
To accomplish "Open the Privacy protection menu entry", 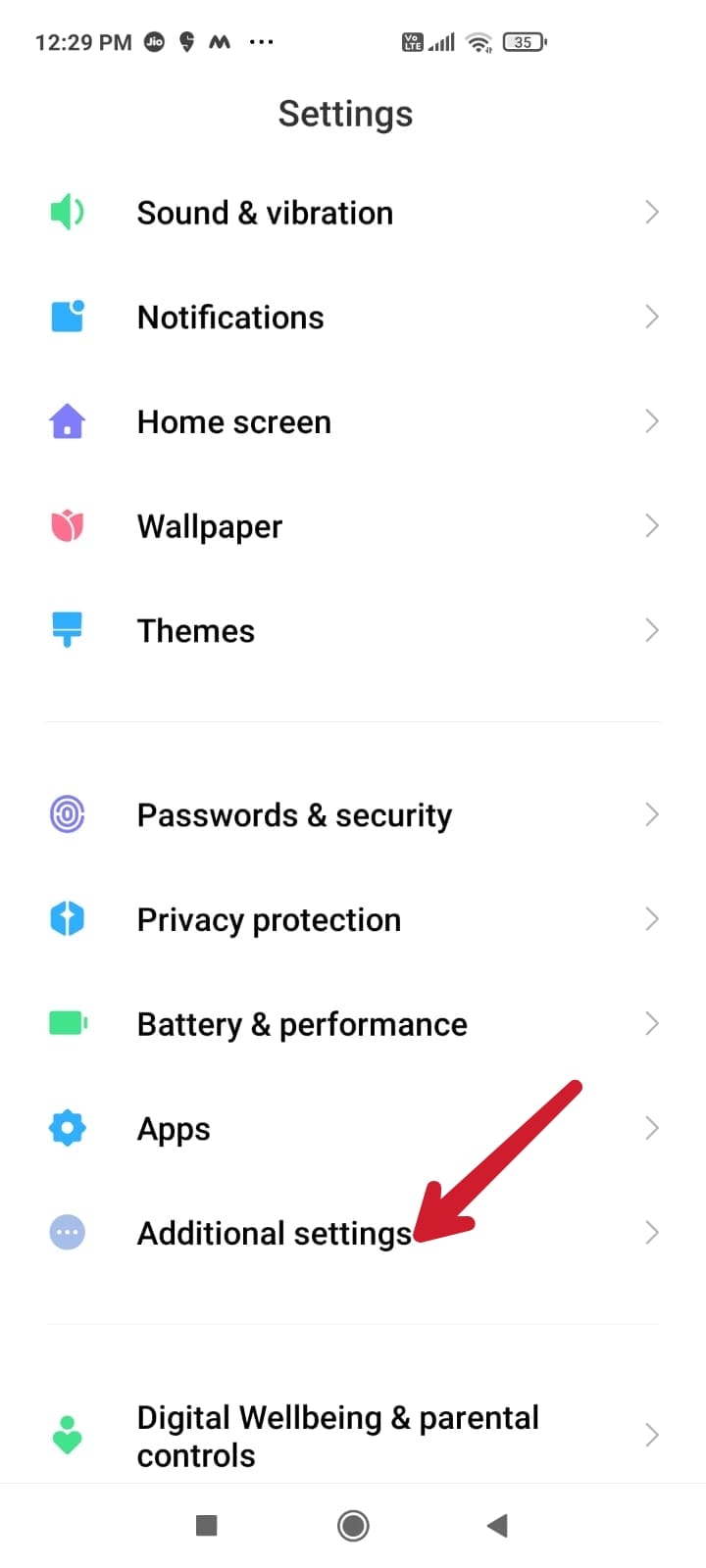I will click(269, 918).
